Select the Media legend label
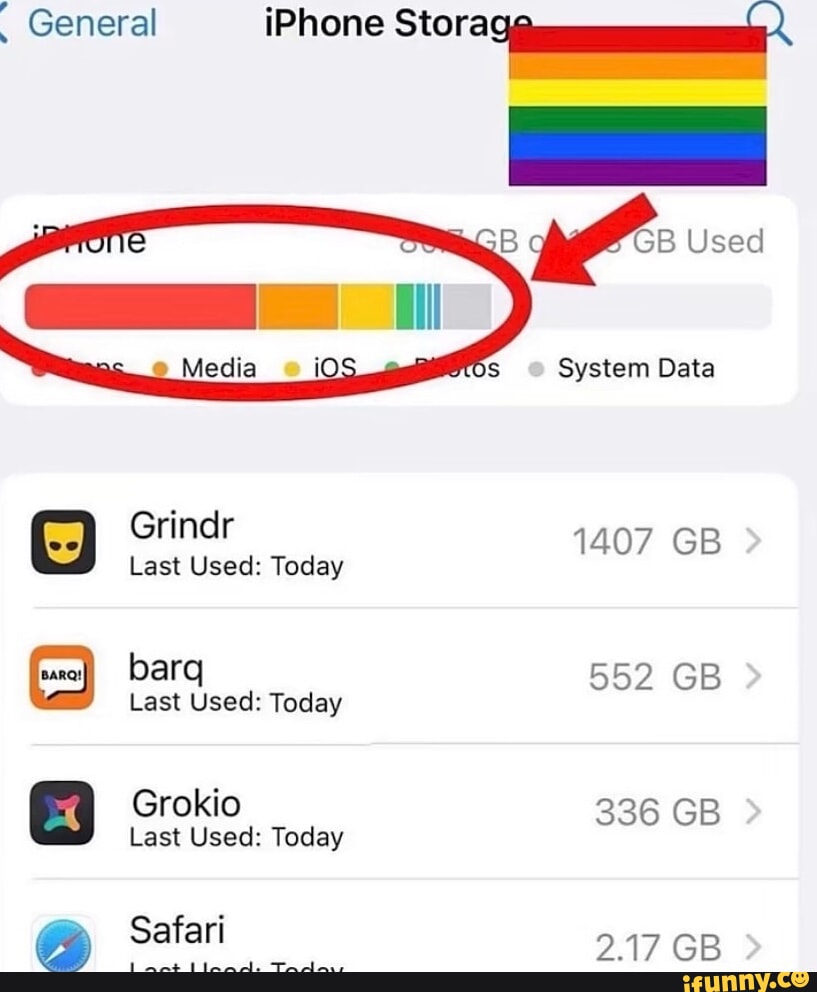Image resolution: width=817 pixels, height=992 pixels. [219, 368]
